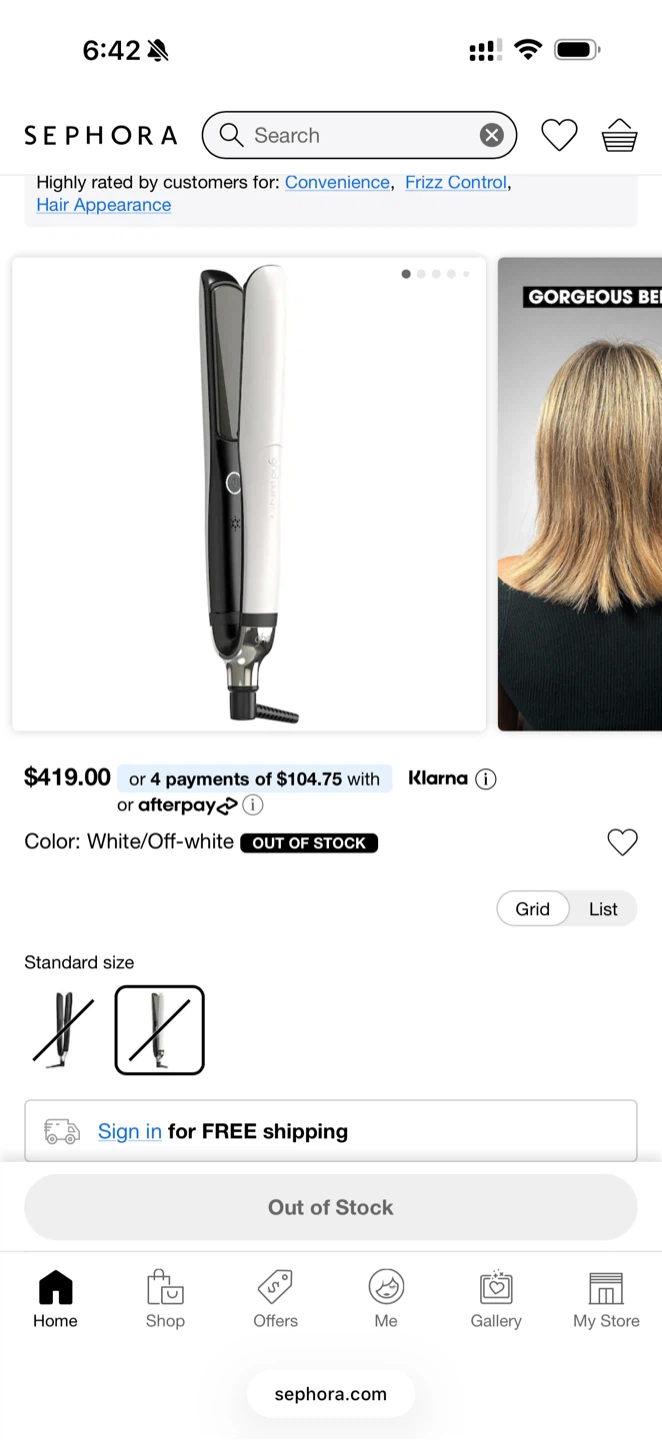Open the Frizz Control link
662x1440 pixels.
[x=456, y=182]
